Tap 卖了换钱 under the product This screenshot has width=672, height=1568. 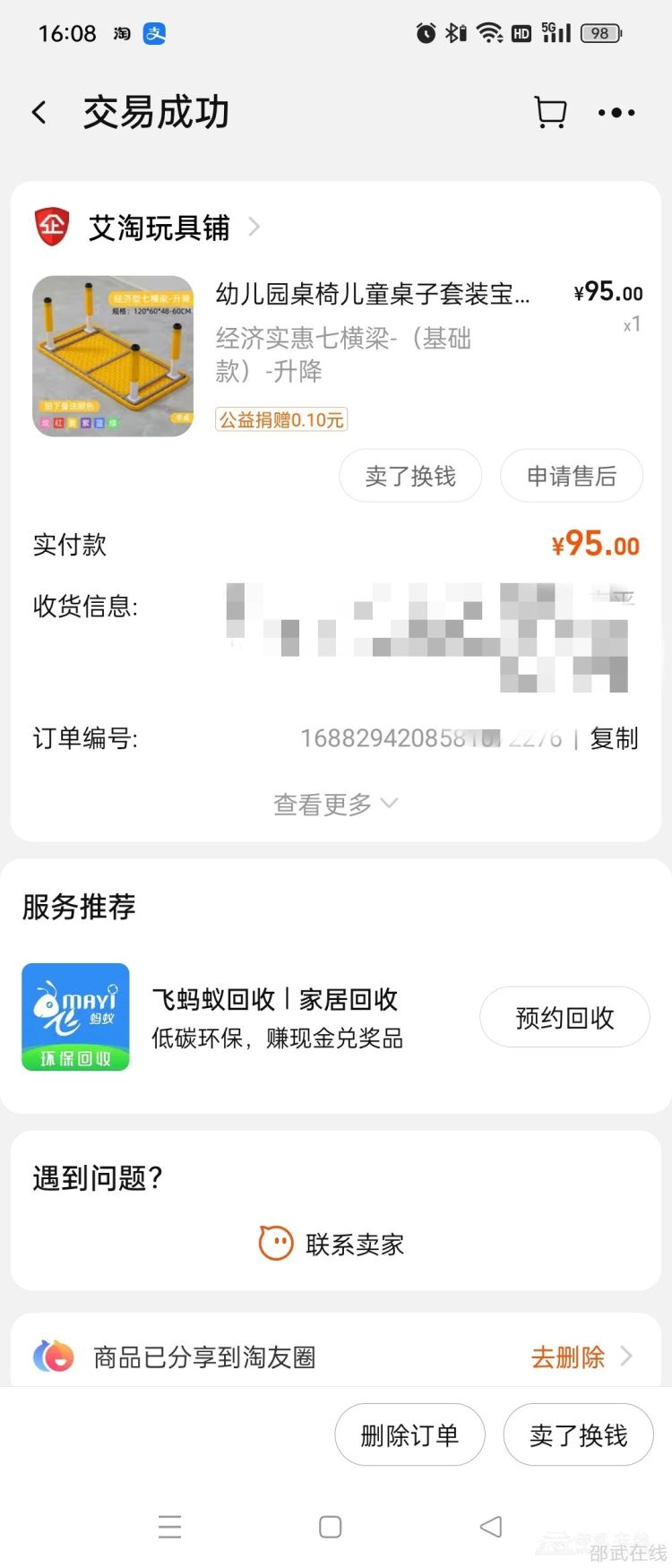click(x=410, y=476)
